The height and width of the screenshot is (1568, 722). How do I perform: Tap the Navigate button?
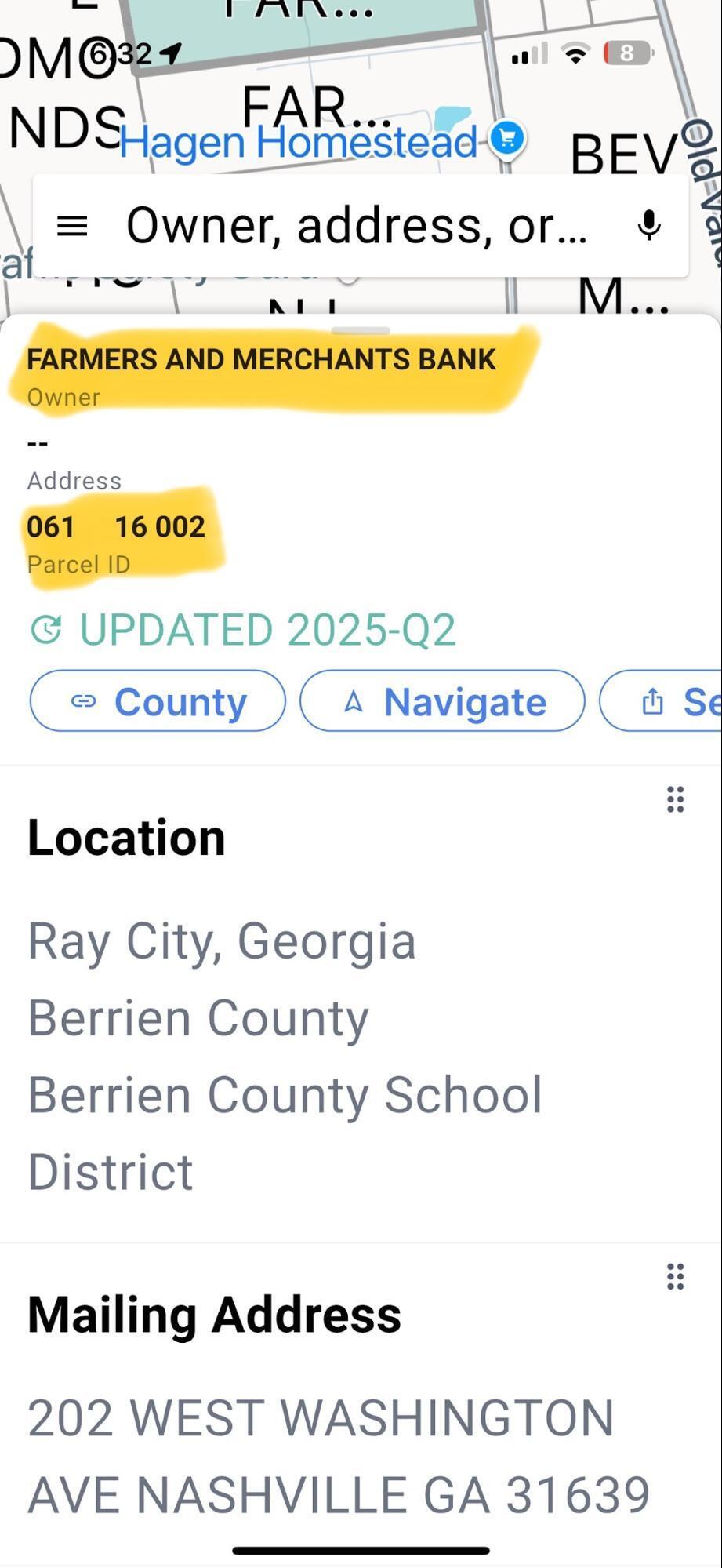pyautogui.click(x=442, y=701)
